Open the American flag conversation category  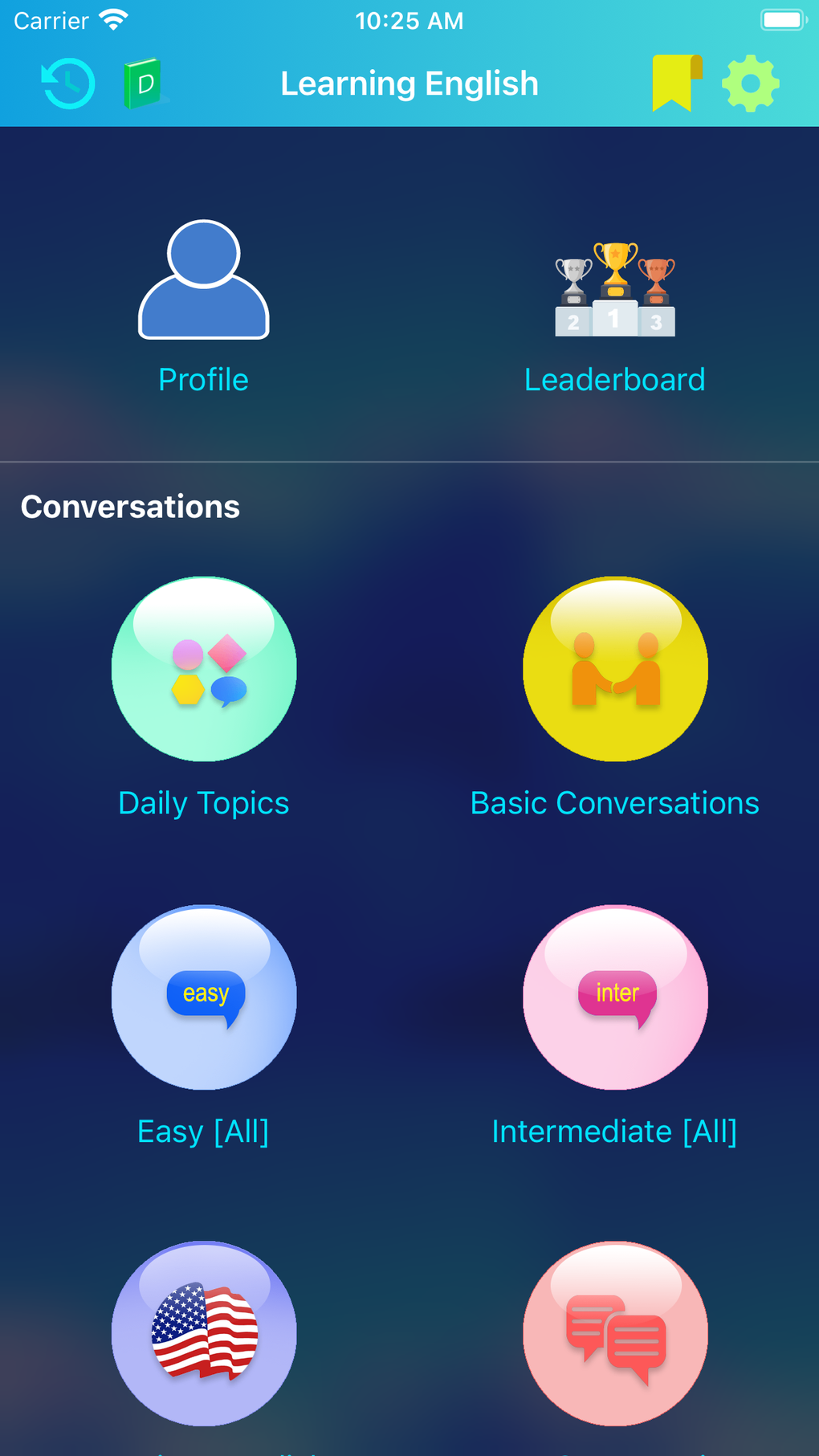203,1333
